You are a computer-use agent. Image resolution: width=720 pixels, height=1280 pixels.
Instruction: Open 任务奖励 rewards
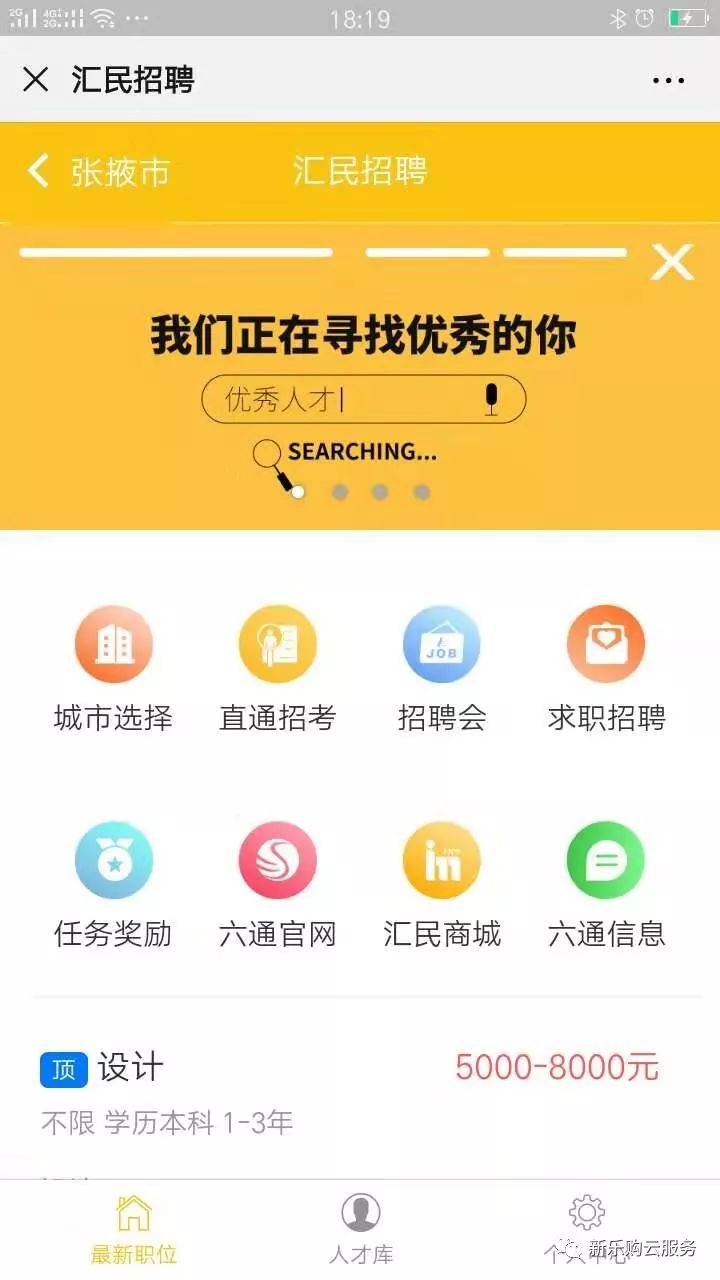pyautogui.click(x=113, y=885)
